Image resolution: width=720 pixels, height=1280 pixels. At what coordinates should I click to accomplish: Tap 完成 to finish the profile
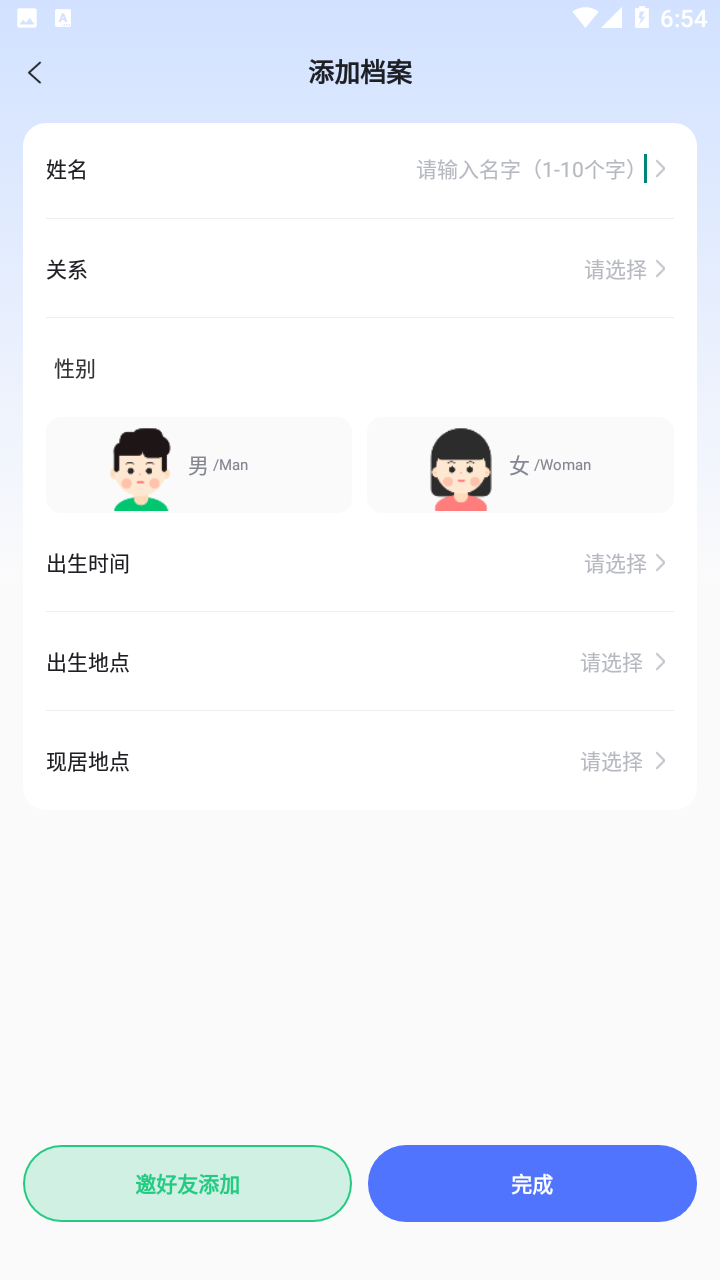click(532, 1184)
